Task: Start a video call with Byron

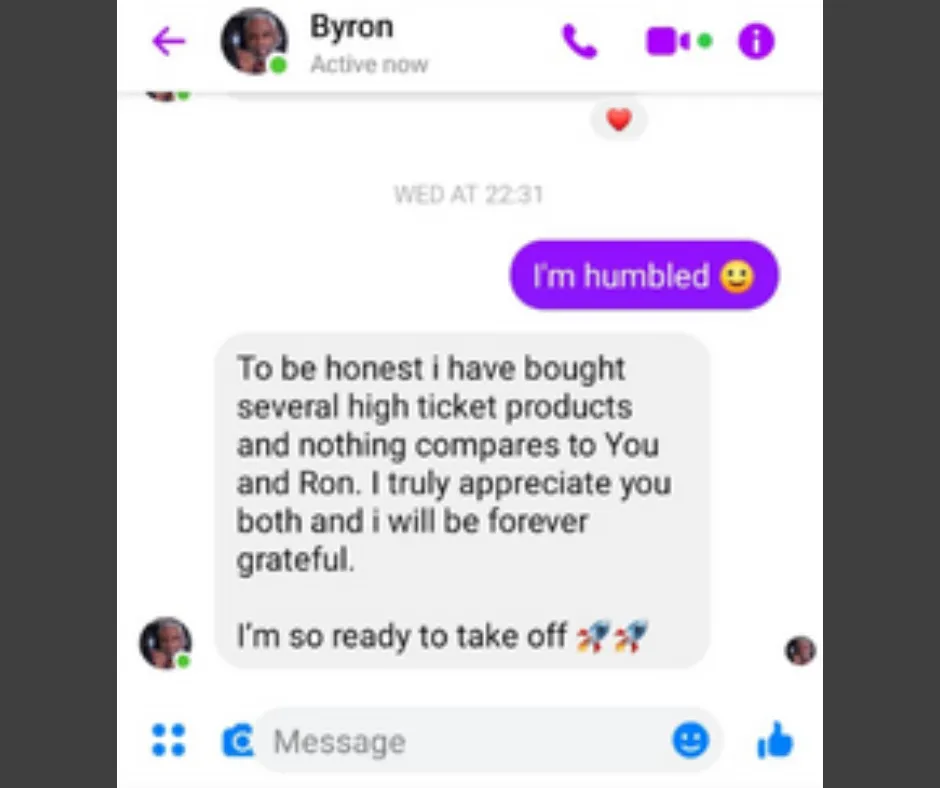Action: tap(668, 41)
